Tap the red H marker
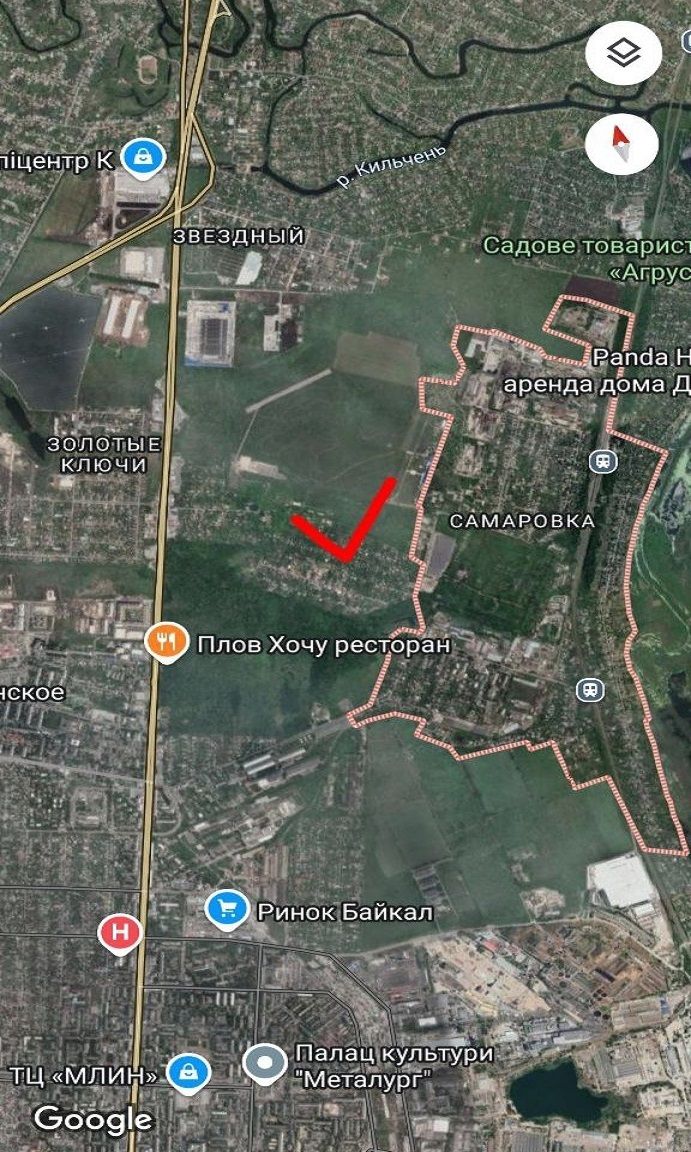The image size is (691, 1152). (120, 934)
